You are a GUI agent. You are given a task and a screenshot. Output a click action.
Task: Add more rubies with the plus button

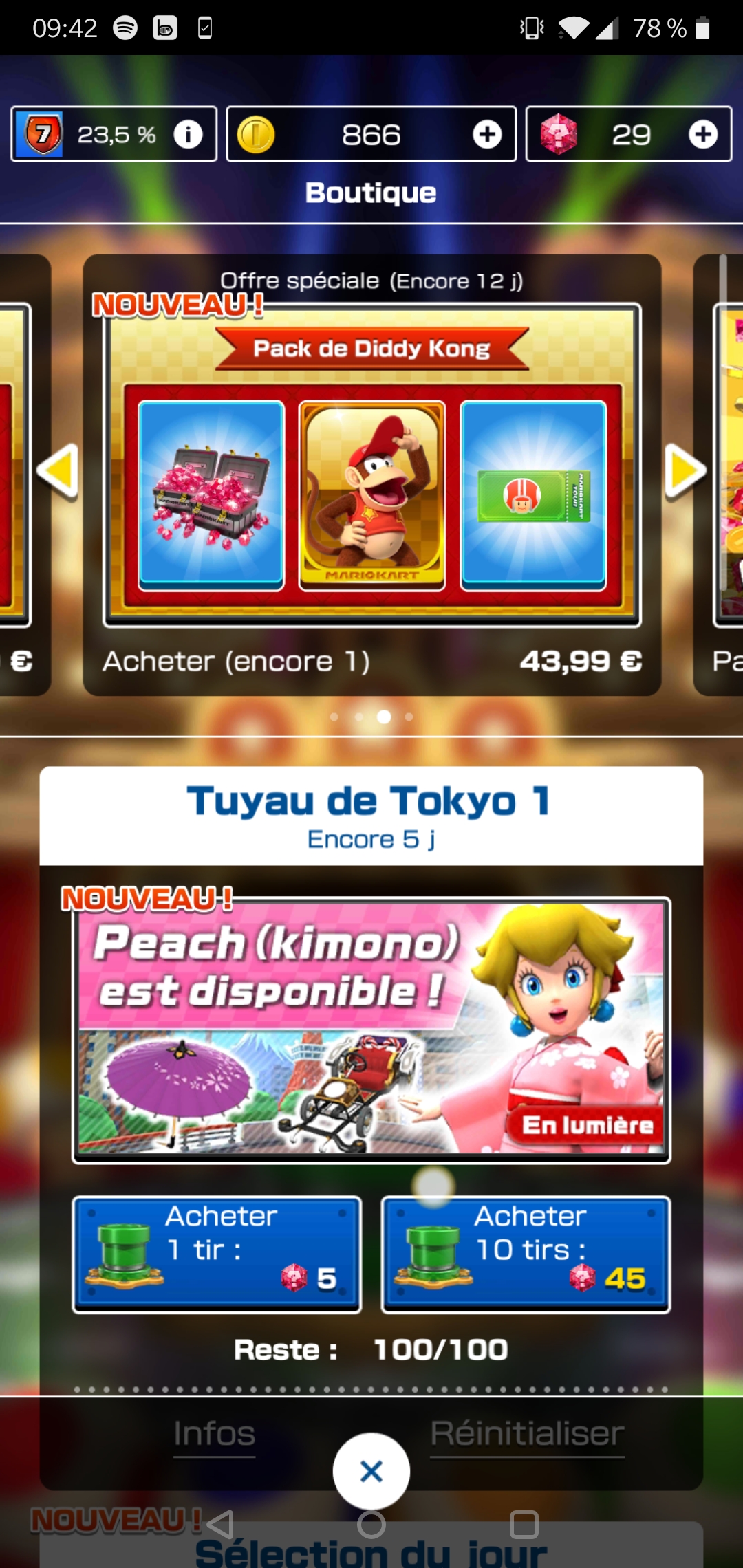pos(703,134)
